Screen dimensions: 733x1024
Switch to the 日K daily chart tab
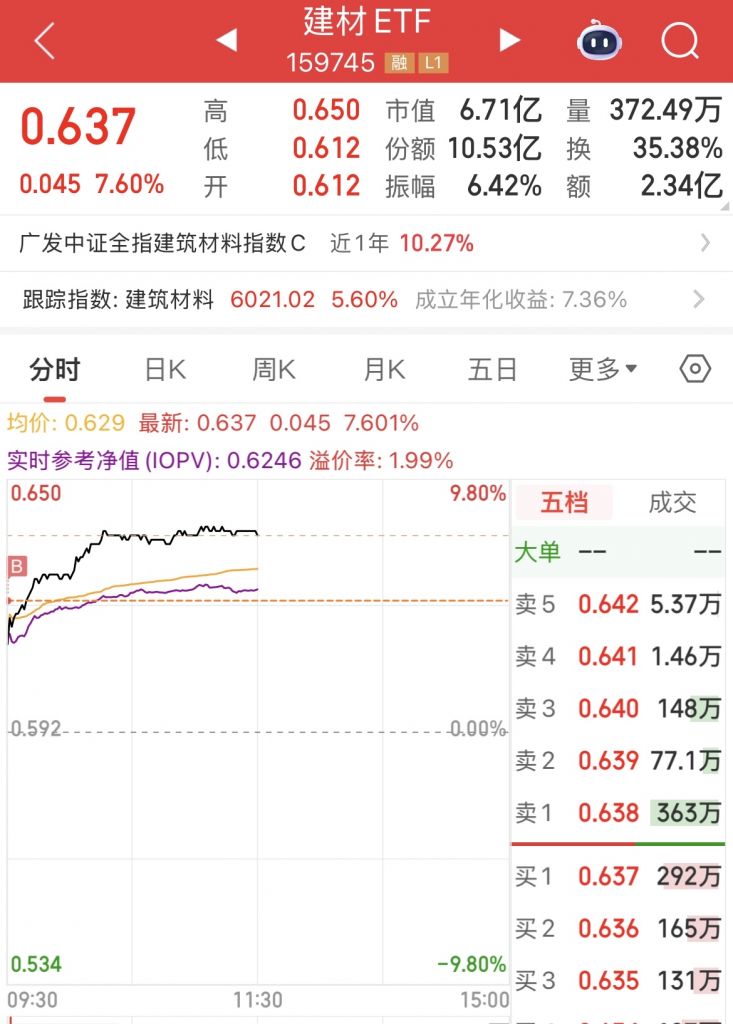164,368
